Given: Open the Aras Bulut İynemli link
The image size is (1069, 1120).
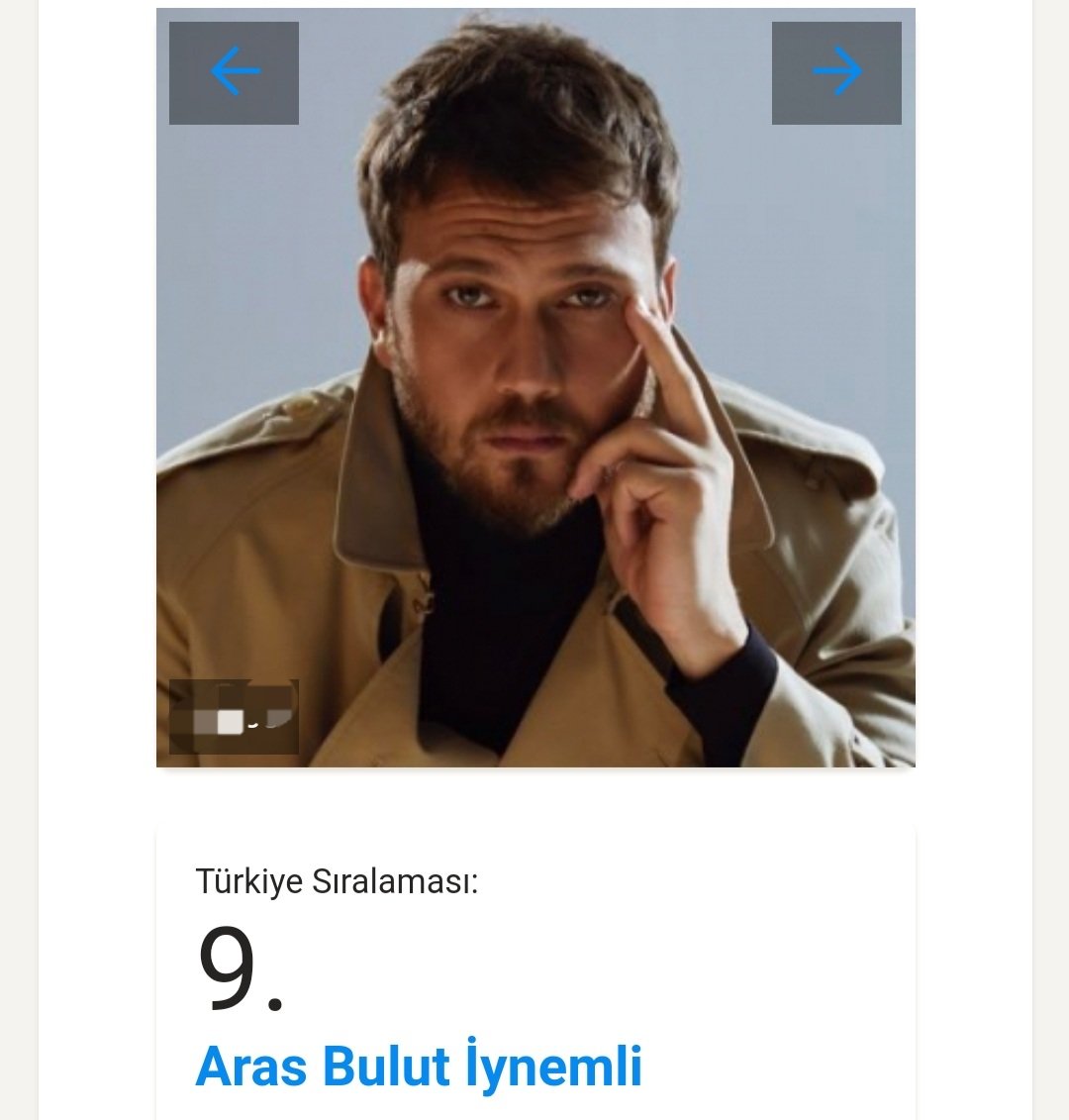Looking at the screenshot, I should click(x=419, y=1067).
